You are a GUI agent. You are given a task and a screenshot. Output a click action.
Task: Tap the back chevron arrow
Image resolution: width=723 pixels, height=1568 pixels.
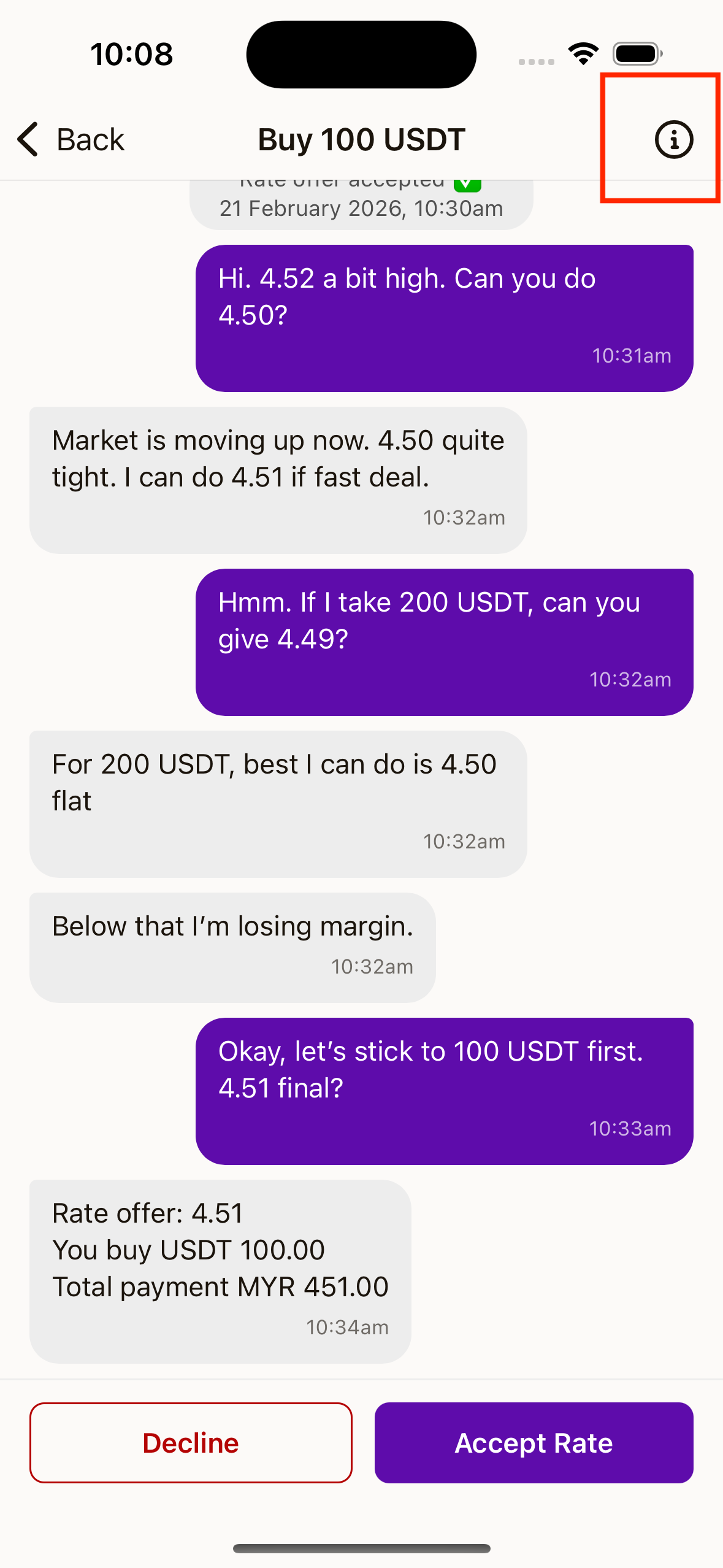coord(27,140)
